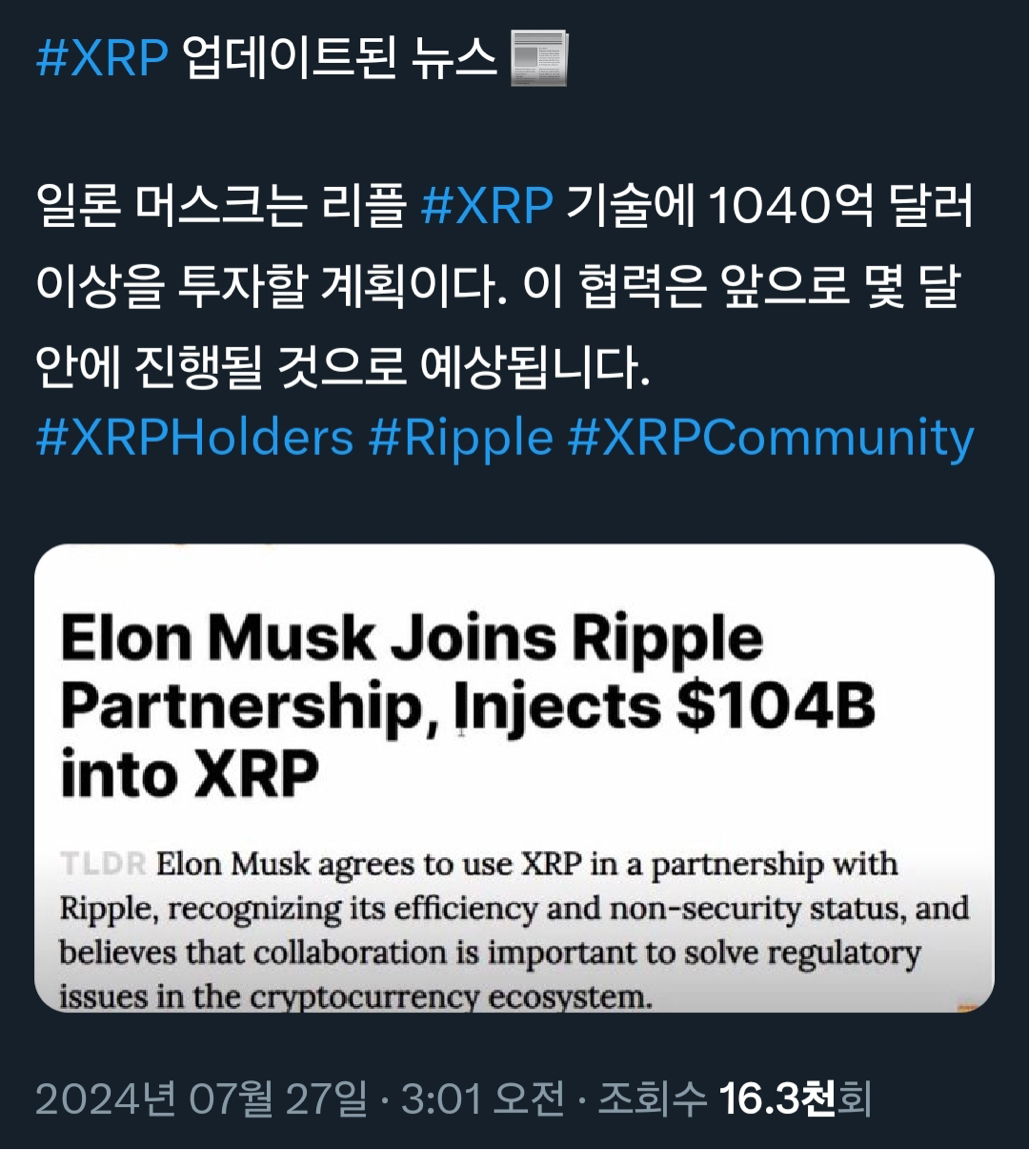The height and width of the screenshot is (1150, 1029).
Task: Open the #XRPCommunity hashtag
Action: point(770,437)
